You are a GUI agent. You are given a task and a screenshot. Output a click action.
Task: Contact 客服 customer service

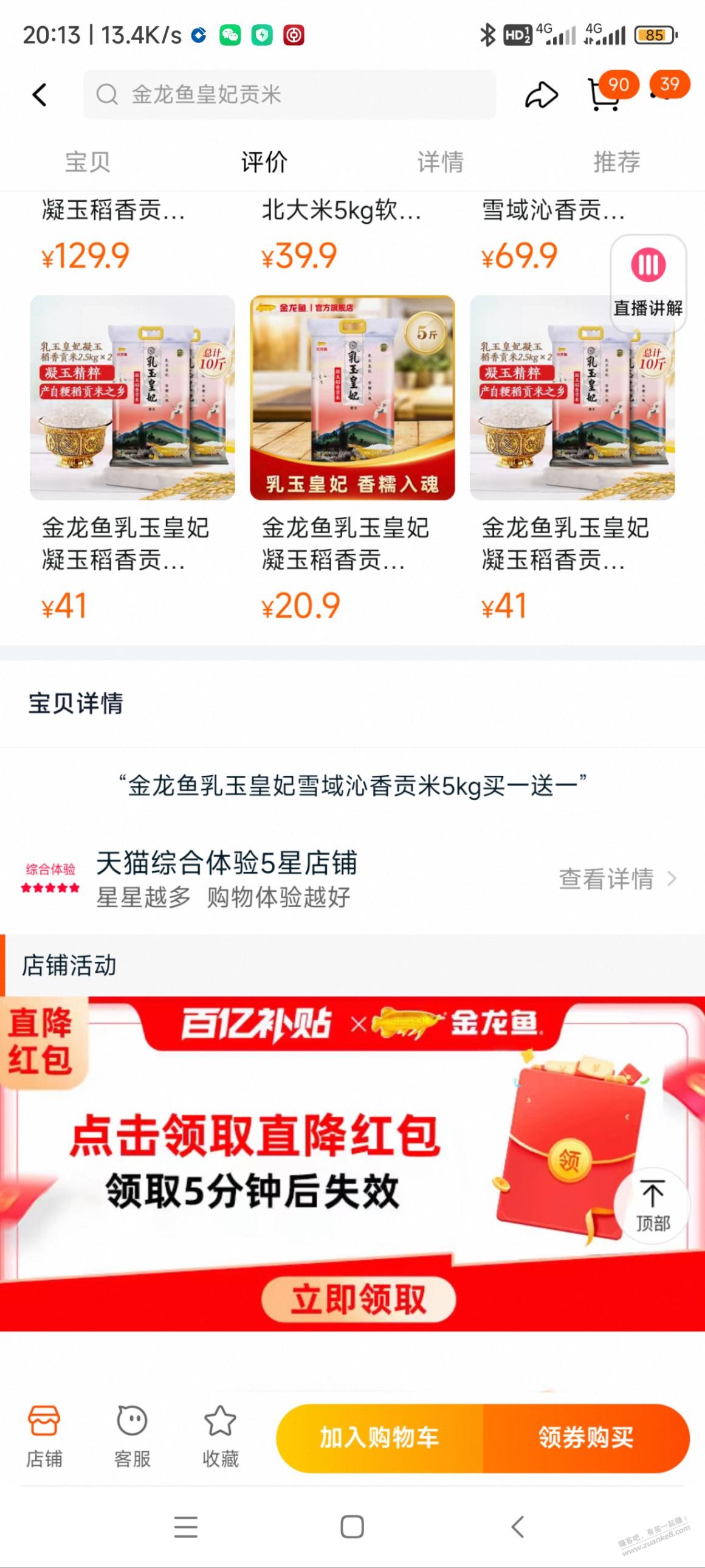pos(132,1437)
